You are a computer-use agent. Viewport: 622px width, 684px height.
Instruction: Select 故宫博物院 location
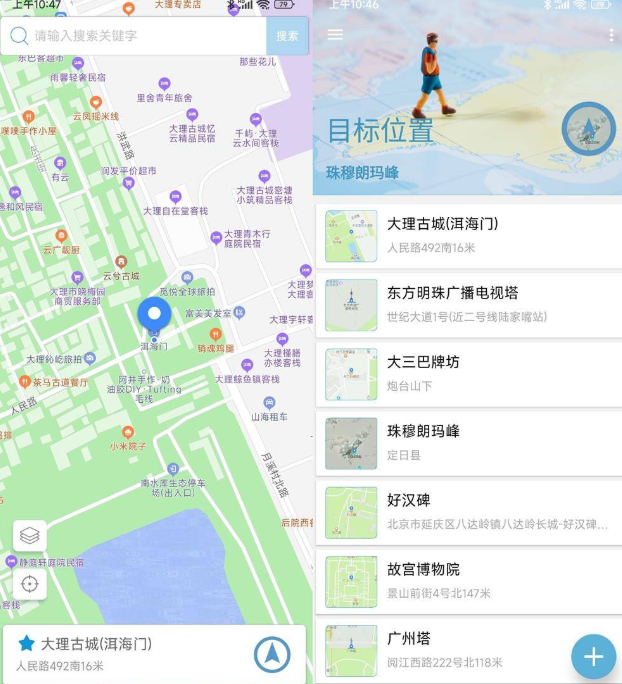coord(468,580)
